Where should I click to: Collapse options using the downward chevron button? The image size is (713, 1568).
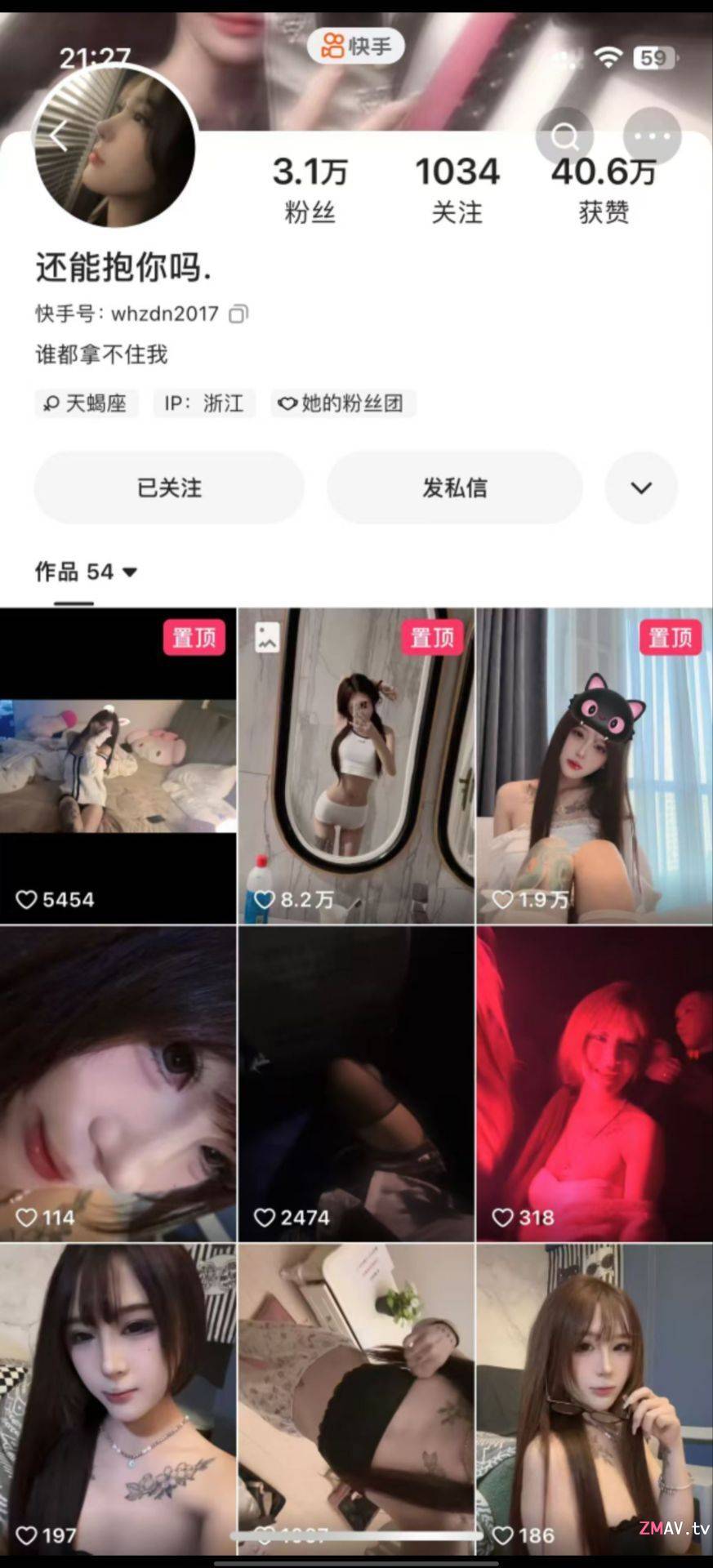[x=640, y=487]
